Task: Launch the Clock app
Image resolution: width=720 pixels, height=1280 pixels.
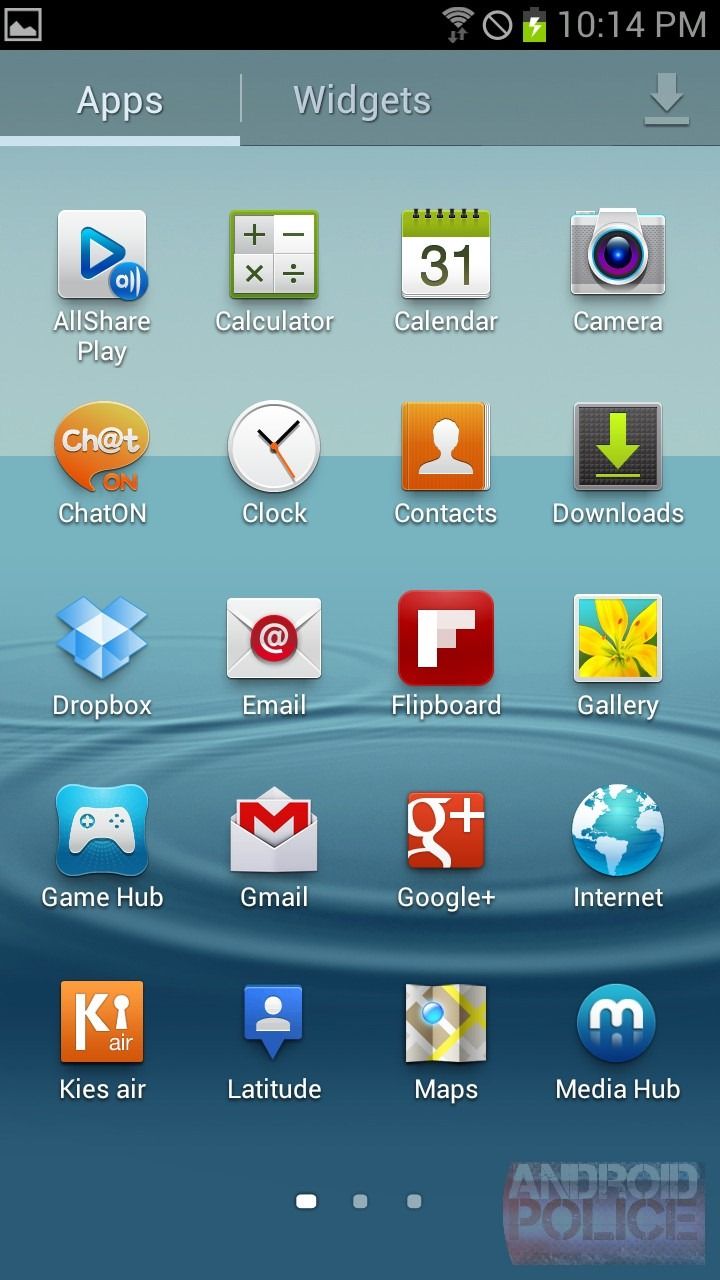Action: (x=274, y=445)
